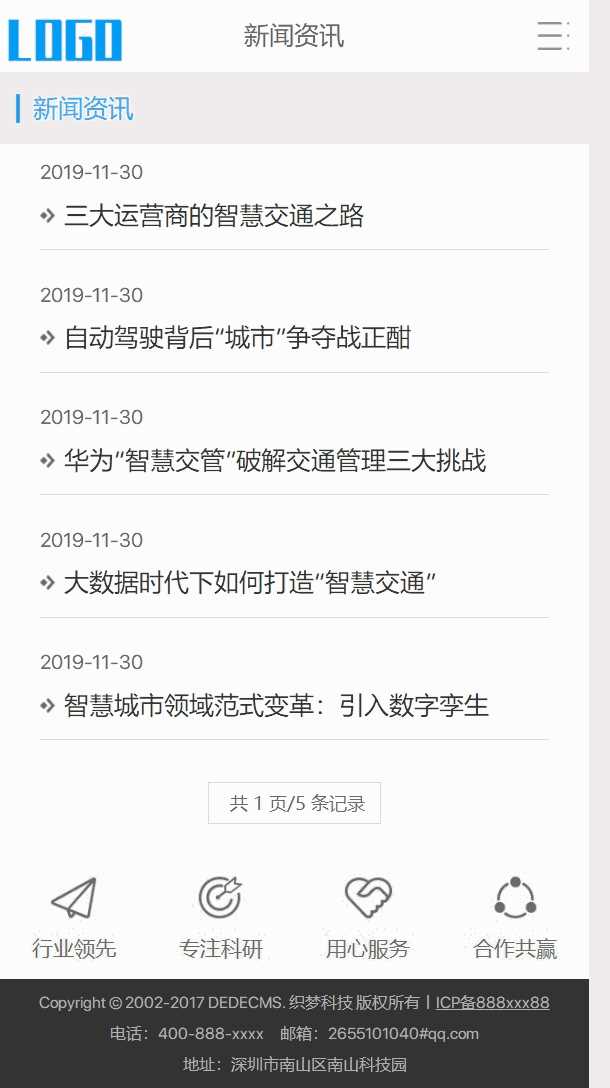Open article 智慧城市领域范式变革：引入数字孪生

tap(276, 706)
